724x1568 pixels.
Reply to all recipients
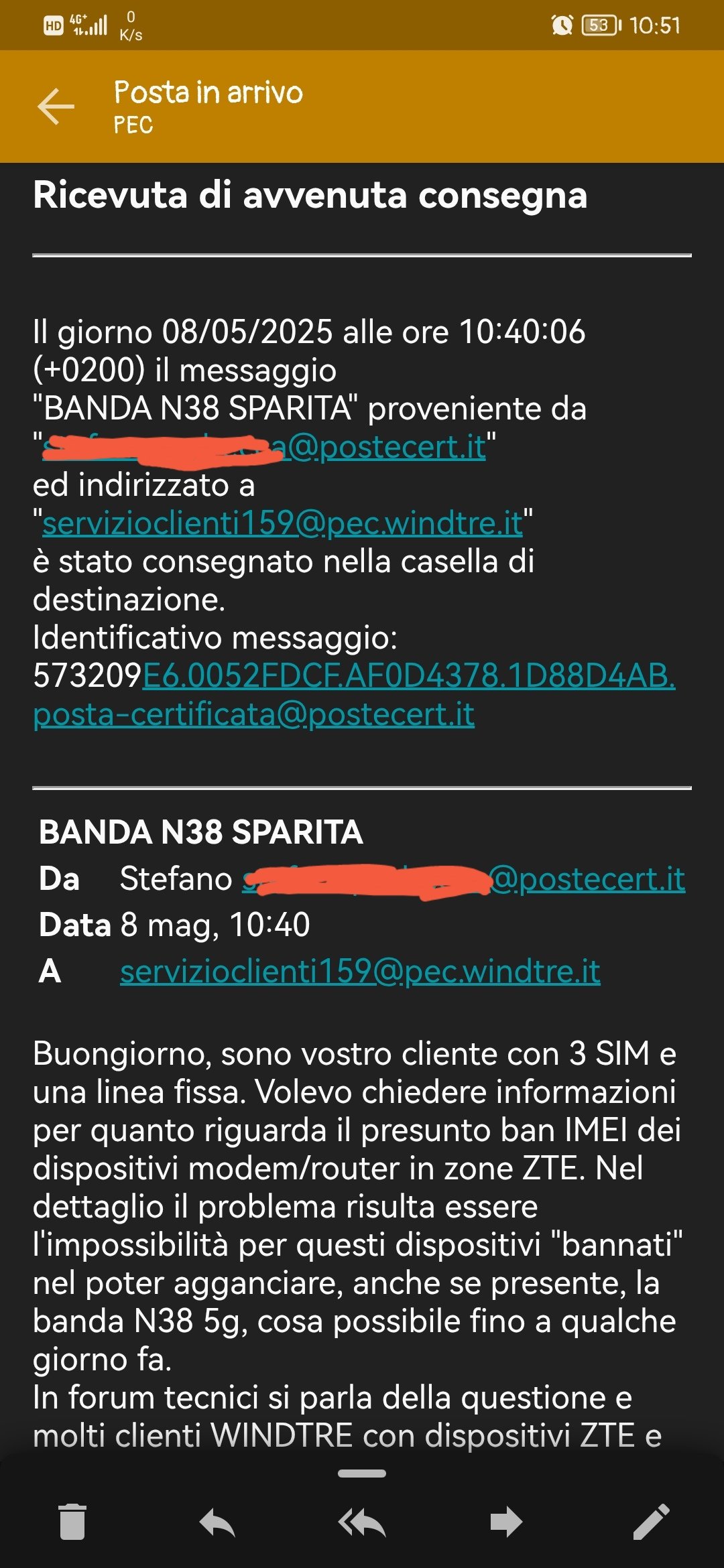[362, 1522]
